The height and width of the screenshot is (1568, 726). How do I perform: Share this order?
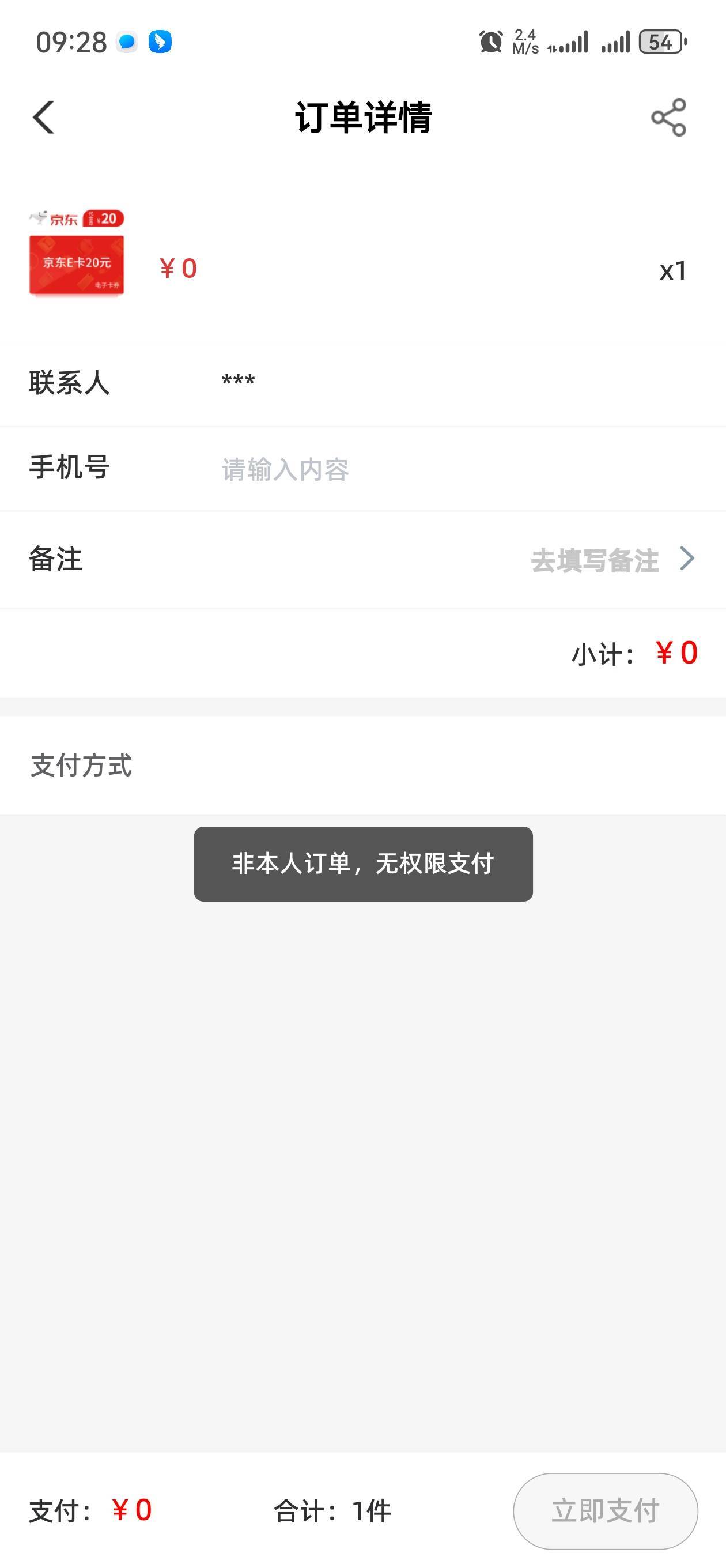pyautogui.click(x=668, y=117)
